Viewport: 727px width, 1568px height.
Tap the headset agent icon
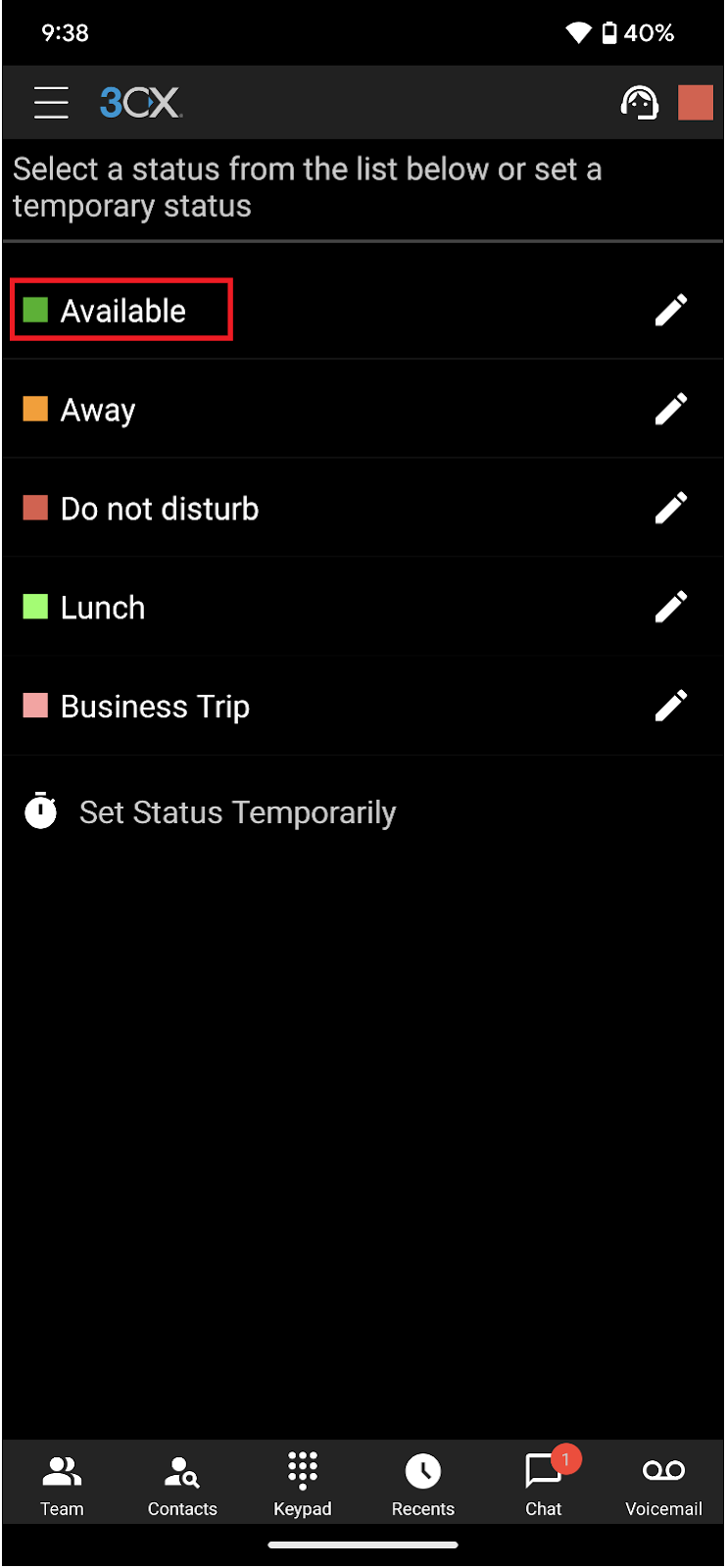click(640, 102)
